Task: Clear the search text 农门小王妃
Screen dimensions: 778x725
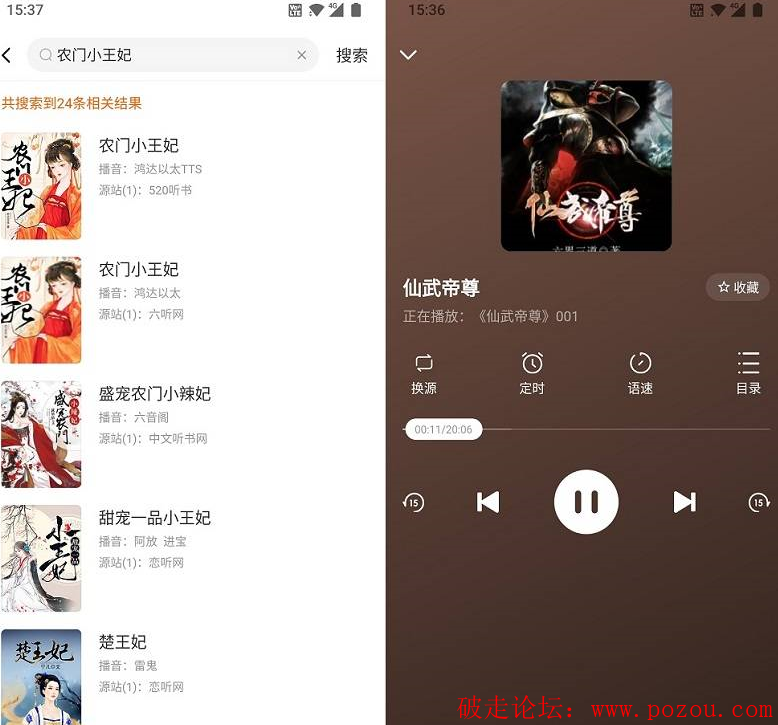Action: point(301,55)
